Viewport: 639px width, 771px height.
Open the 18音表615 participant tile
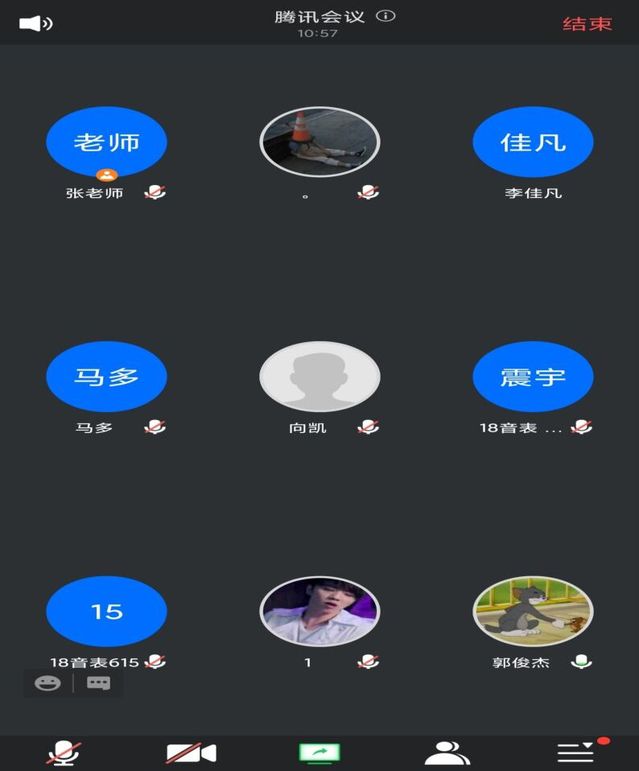coord(106,611)
